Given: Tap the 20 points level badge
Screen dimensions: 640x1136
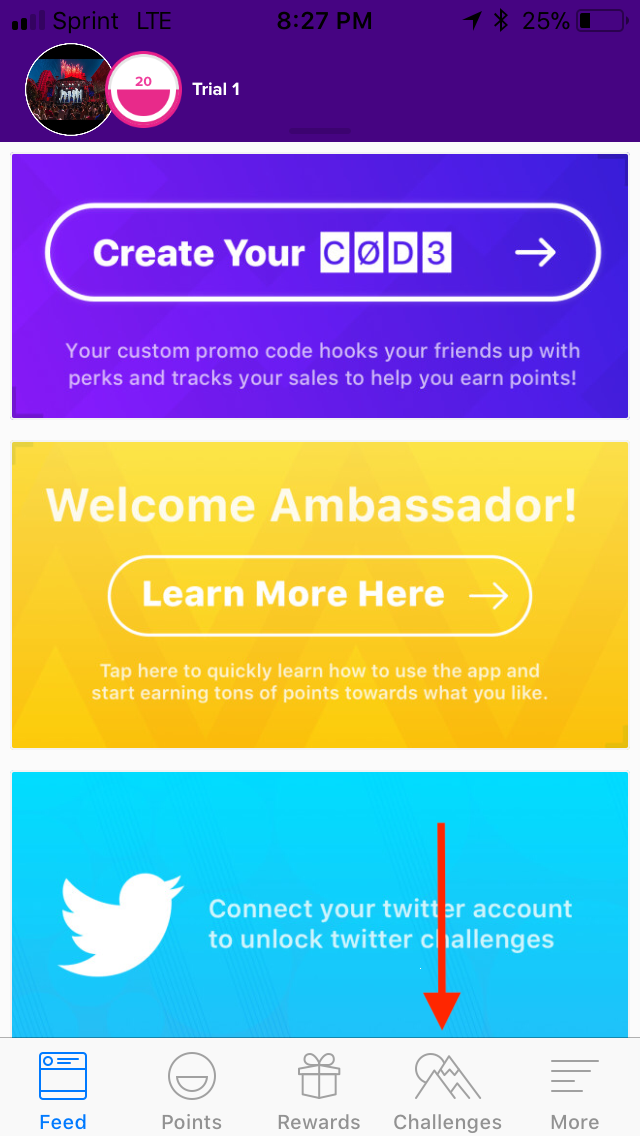Looking at the screenshot, I should click(x=143, y=91).
